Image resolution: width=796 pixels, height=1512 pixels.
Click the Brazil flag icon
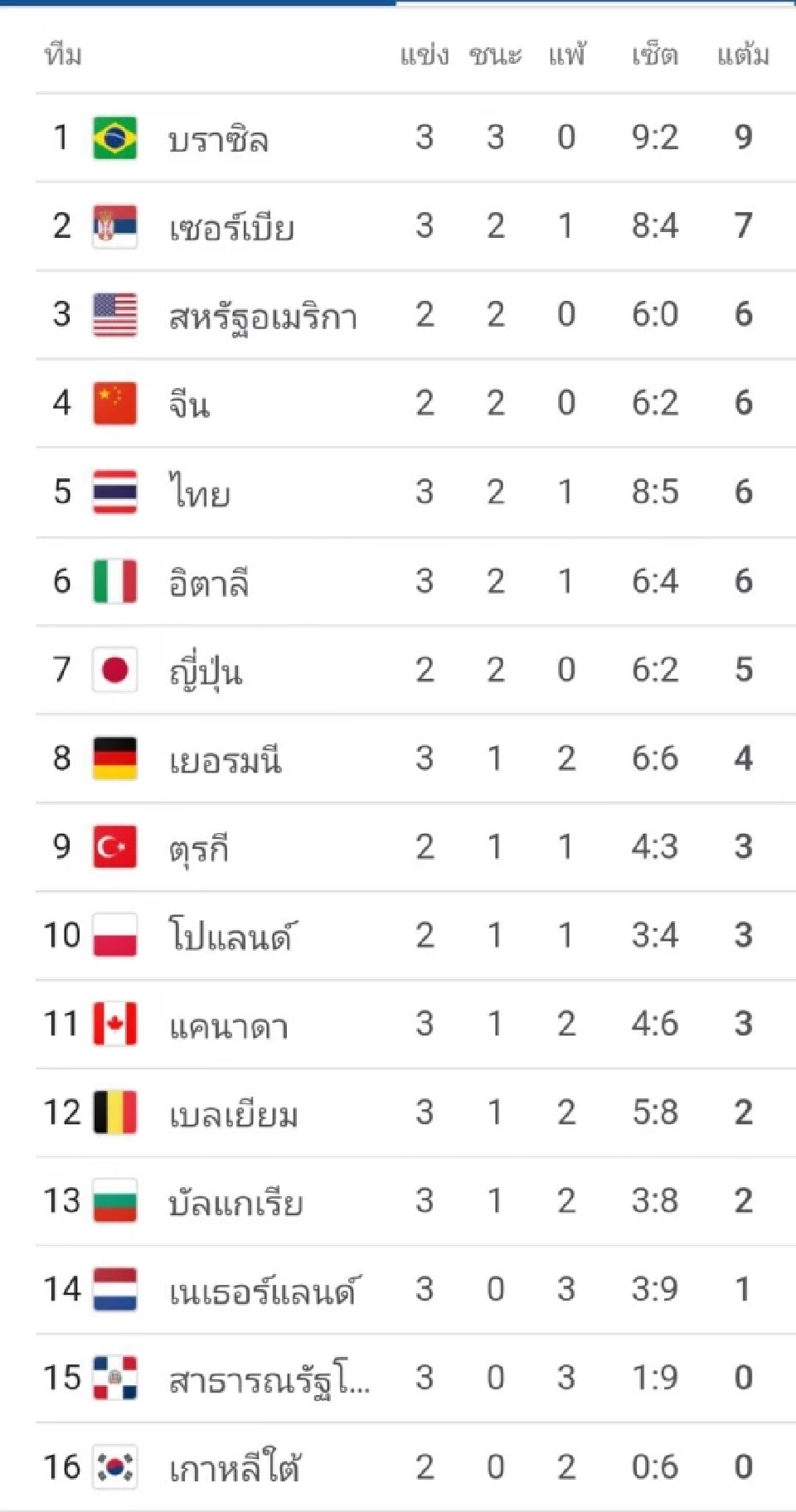[115, 138]
